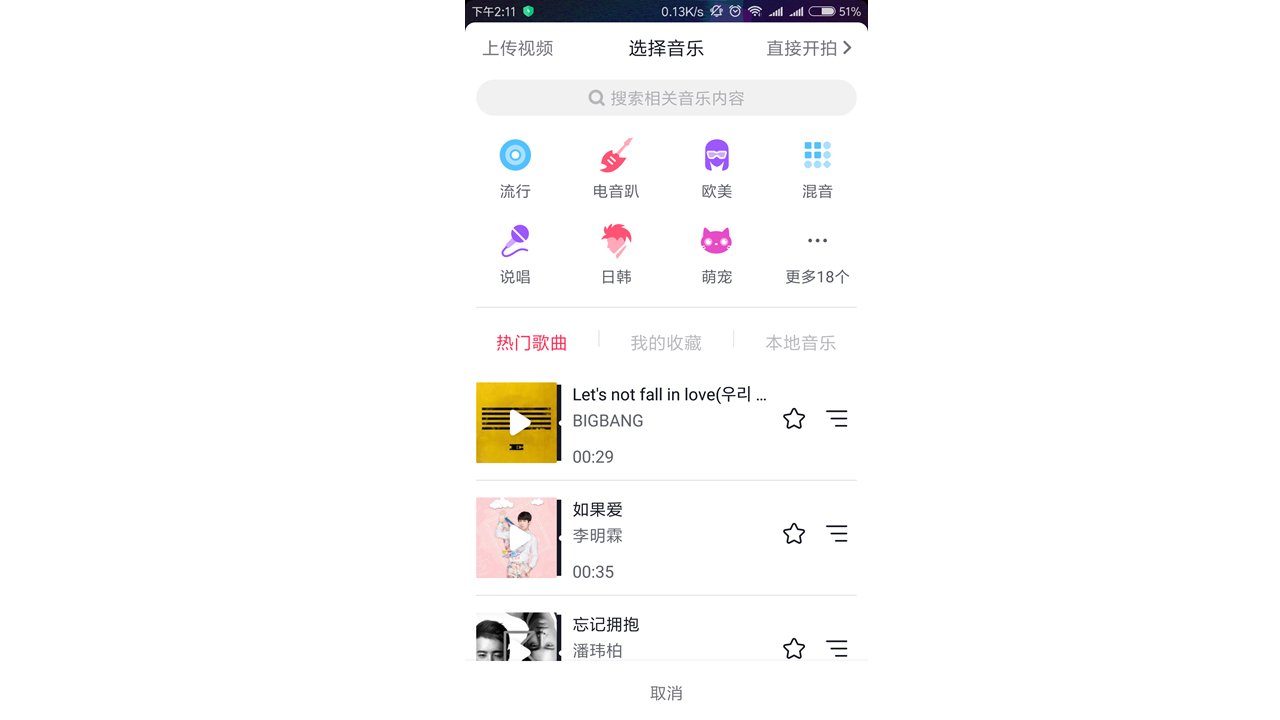Open the 流行 music category
The height and width of the screenshot is (720, 1280).
tap(515, 168)
